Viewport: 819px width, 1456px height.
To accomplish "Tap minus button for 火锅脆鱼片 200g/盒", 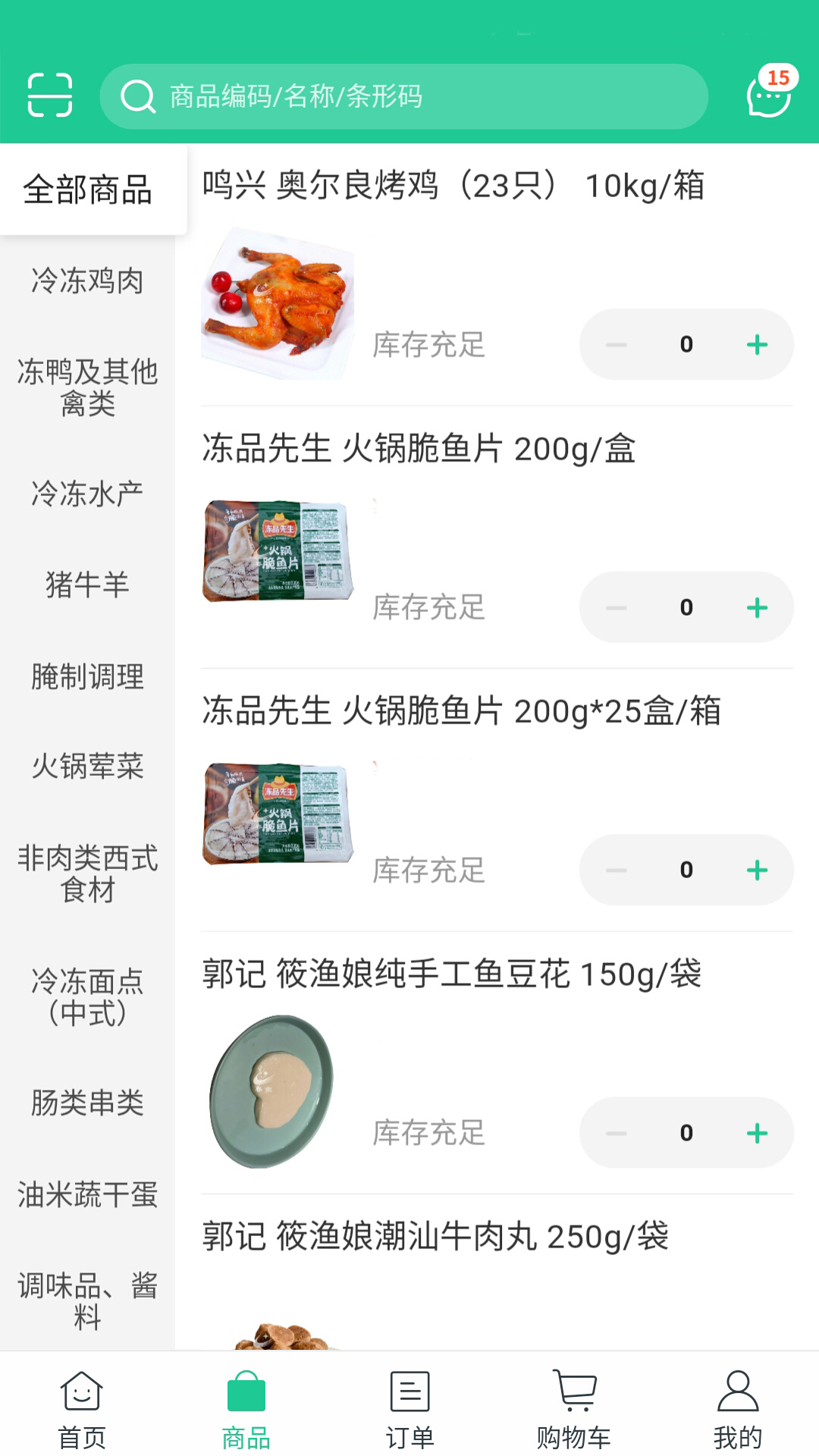I will point(617,607).
